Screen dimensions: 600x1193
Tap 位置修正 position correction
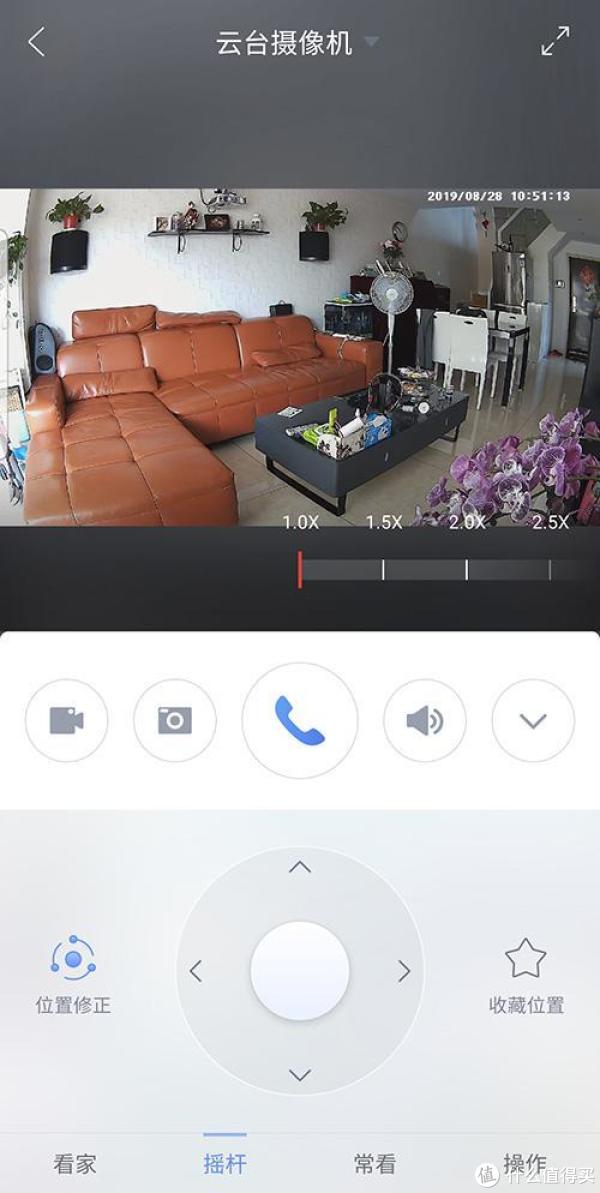pyautogui.click(x=73, y=975)
